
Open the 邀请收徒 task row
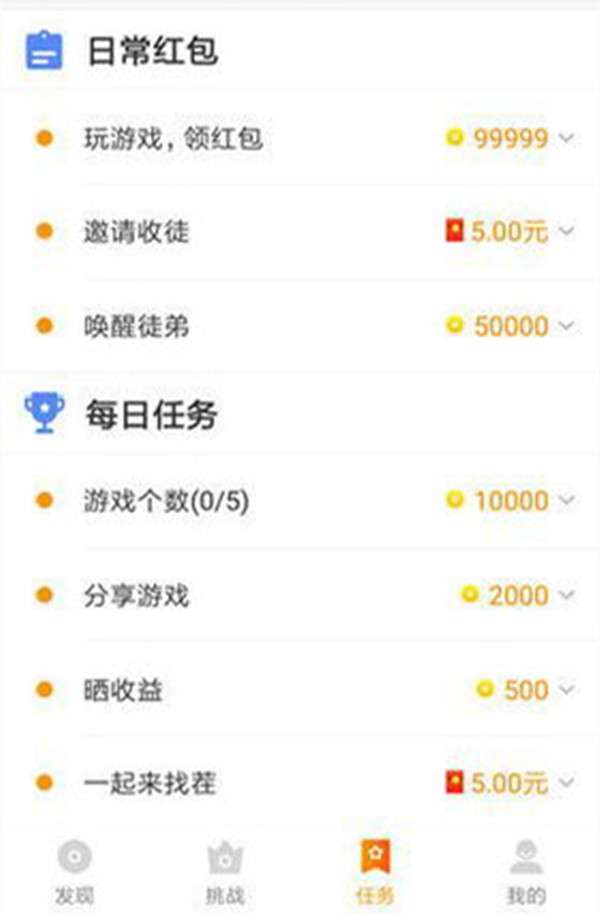pos(300,232)
